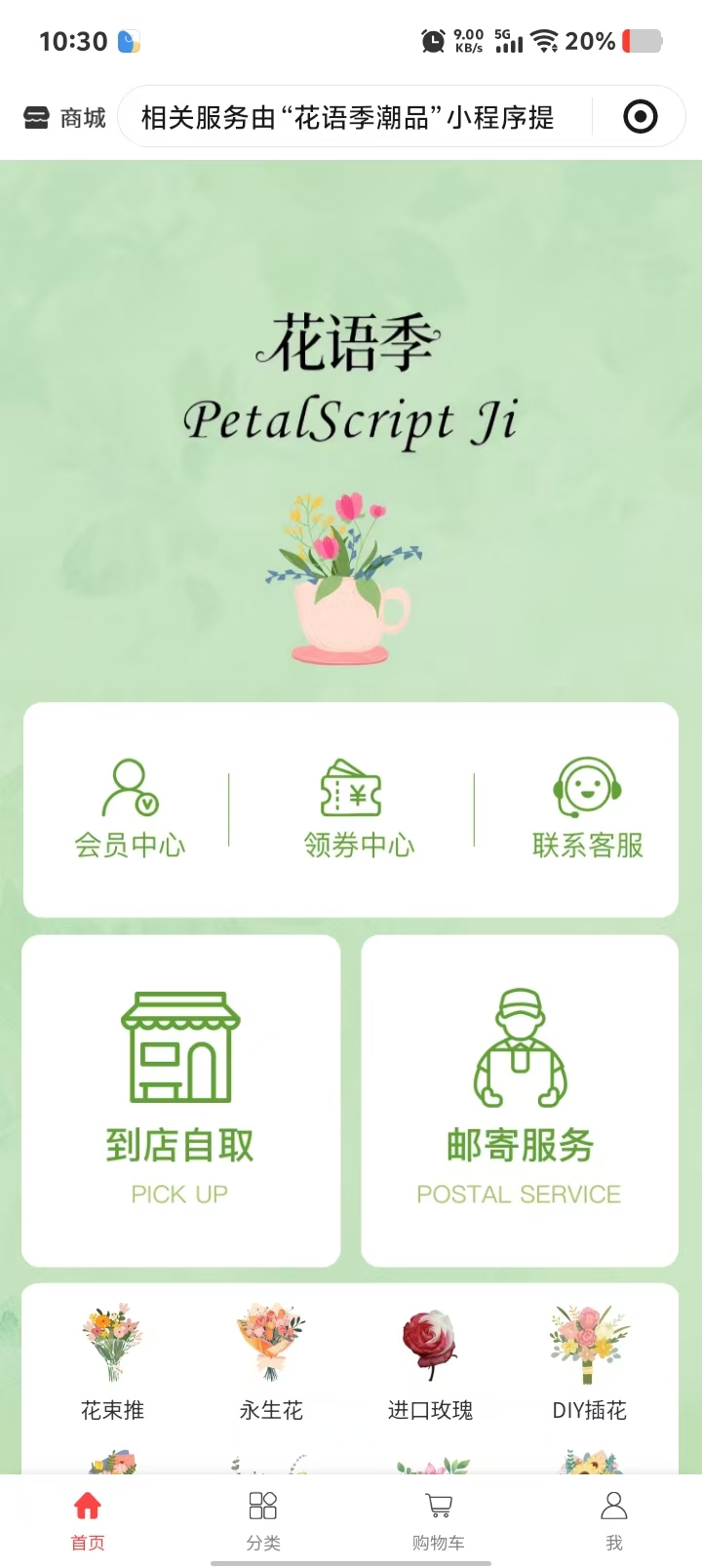The width and height of the screenshot is (702, 1568).
Task: Open the 花束推 category
Action: coord(112,1362)
